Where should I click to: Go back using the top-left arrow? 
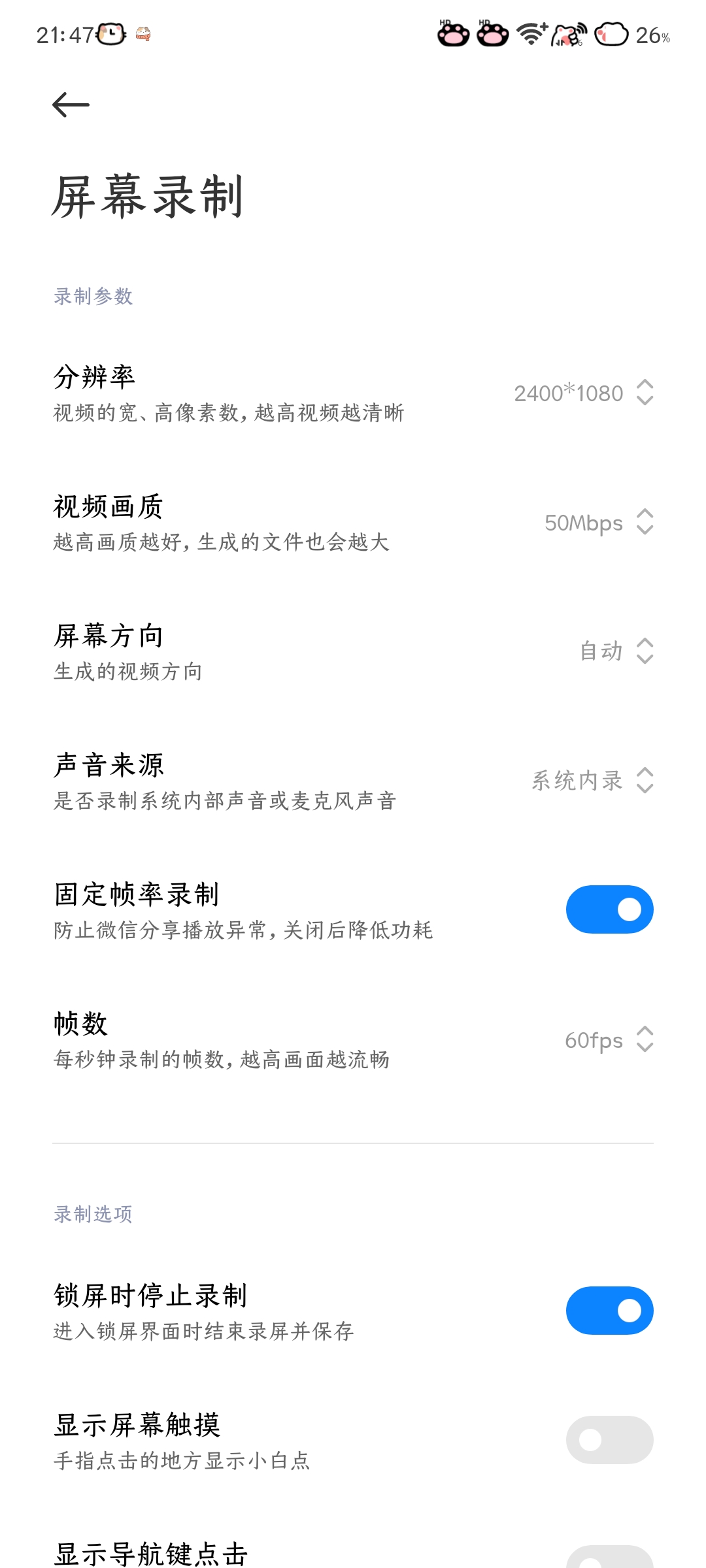[x=71, y=105]
